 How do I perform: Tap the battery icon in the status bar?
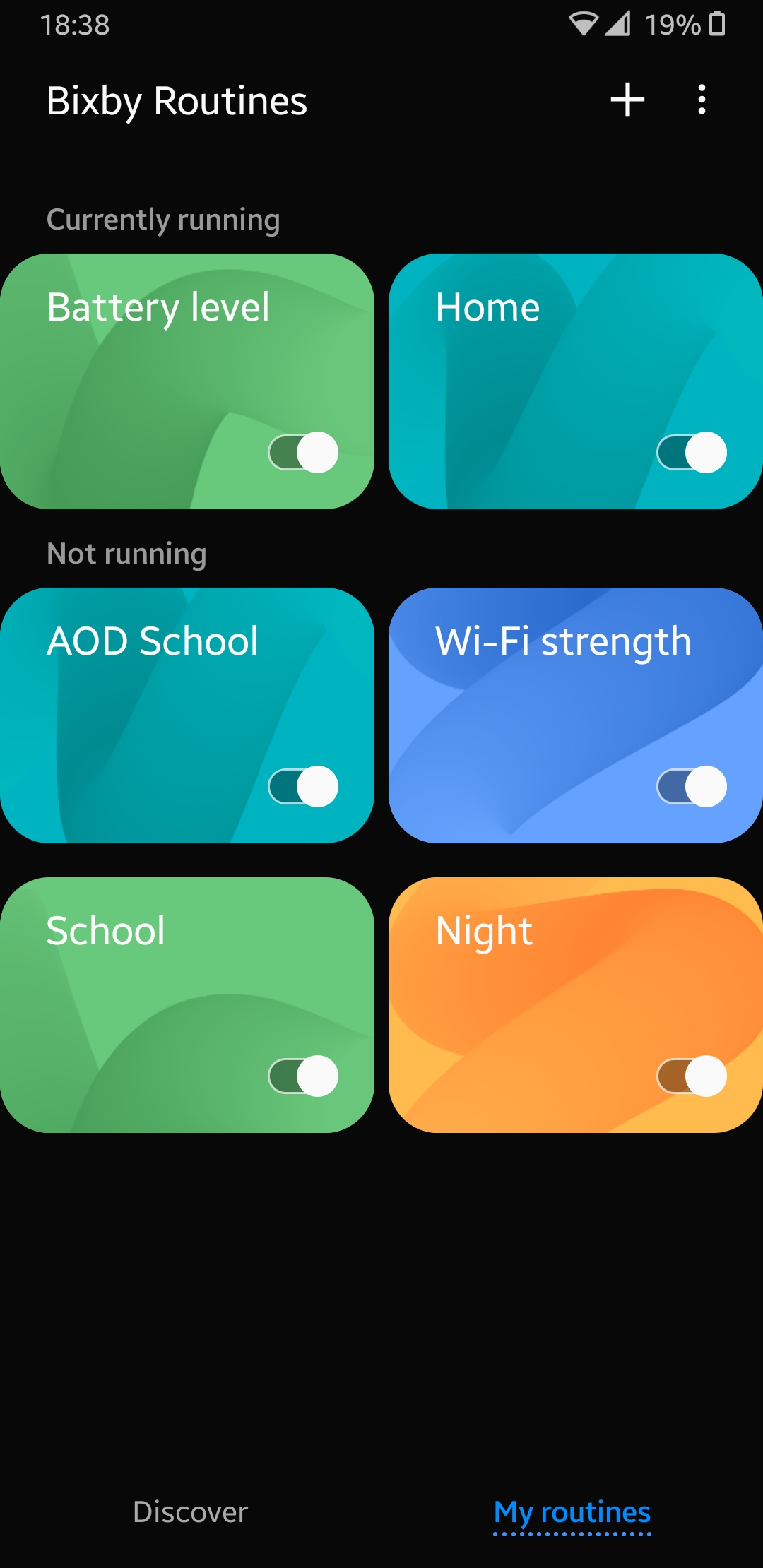(x=715, y=23)
